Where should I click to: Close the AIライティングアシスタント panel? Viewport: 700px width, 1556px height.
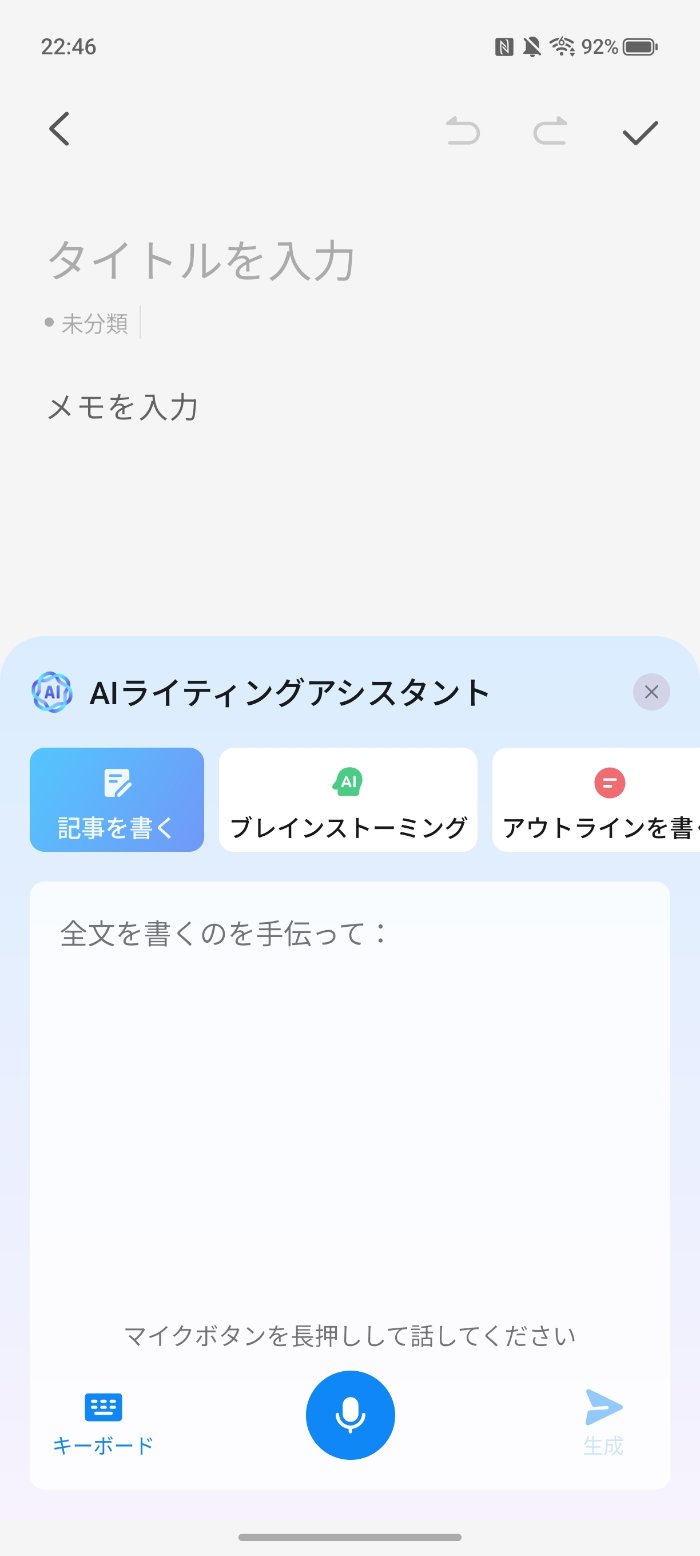[651, 692]
